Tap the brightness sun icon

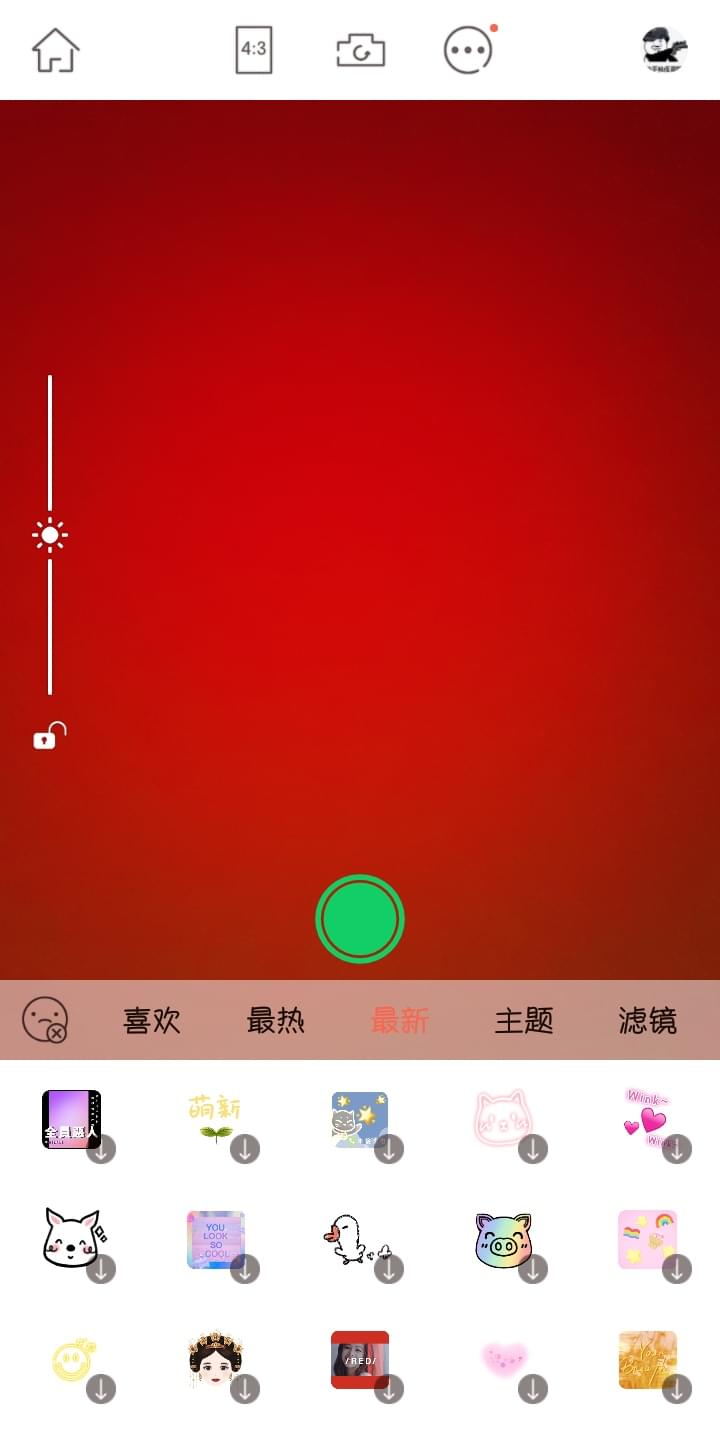click(48, 533)
